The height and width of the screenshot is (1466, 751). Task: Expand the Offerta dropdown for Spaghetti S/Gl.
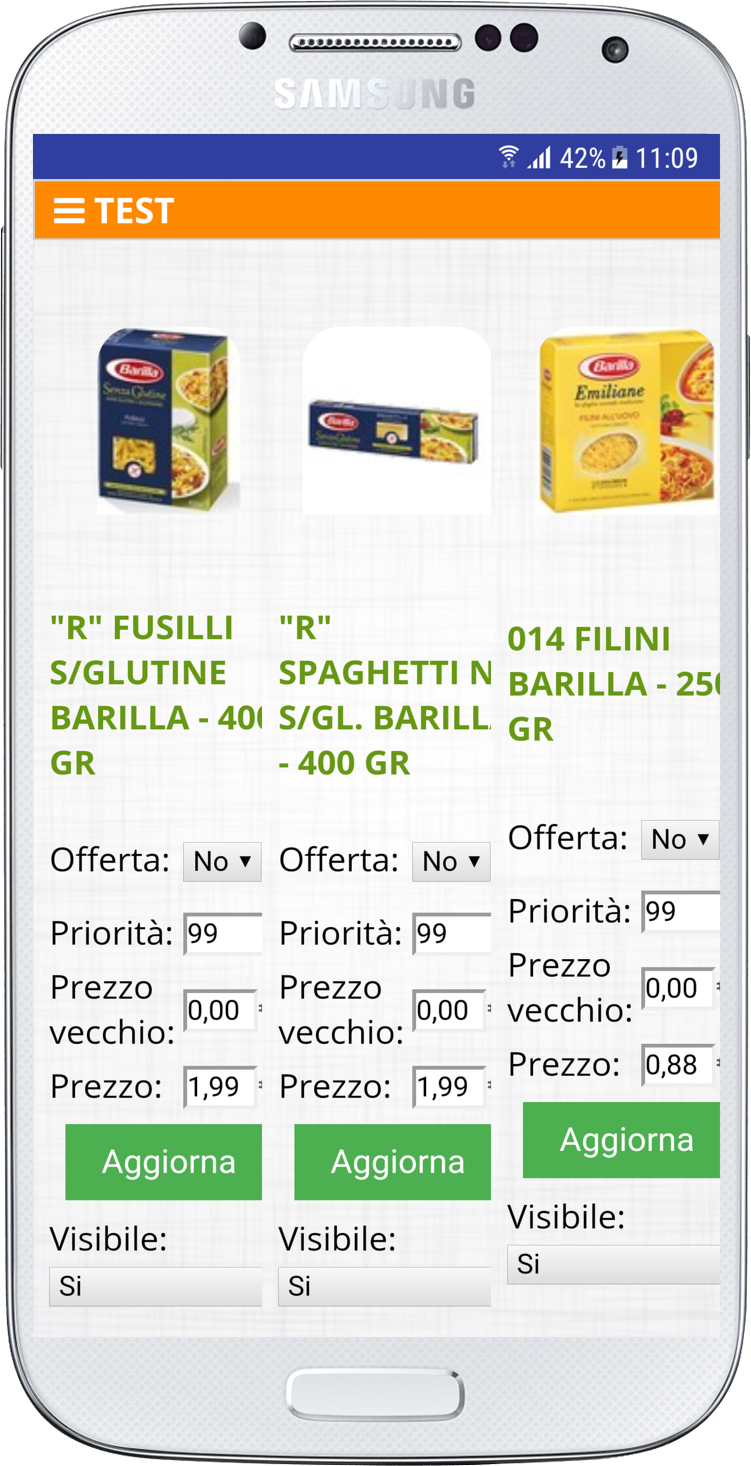[451, 861]
